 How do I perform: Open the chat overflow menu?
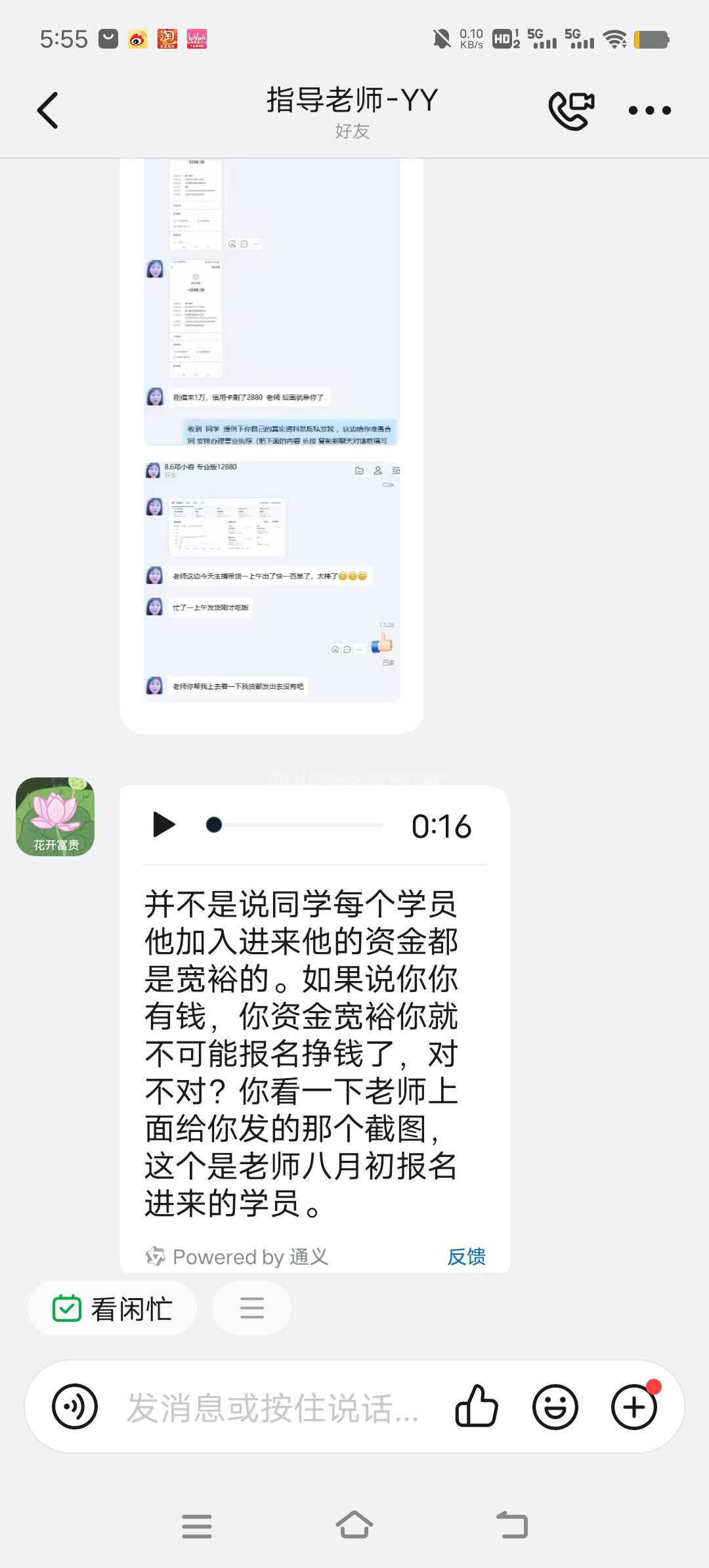(x=649, y=110)
